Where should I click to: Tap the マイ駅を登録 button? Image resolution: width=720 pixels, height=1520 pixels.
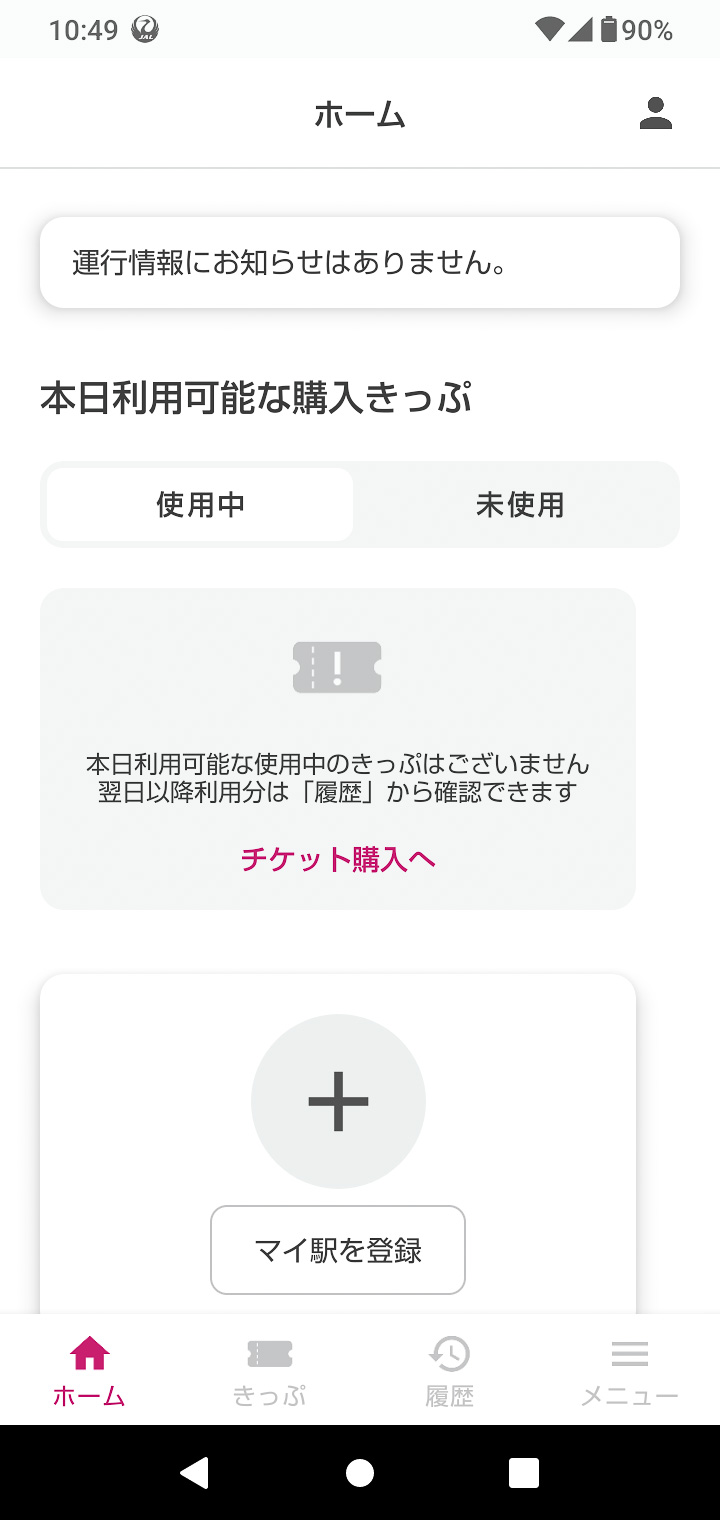pos(337,1249)
